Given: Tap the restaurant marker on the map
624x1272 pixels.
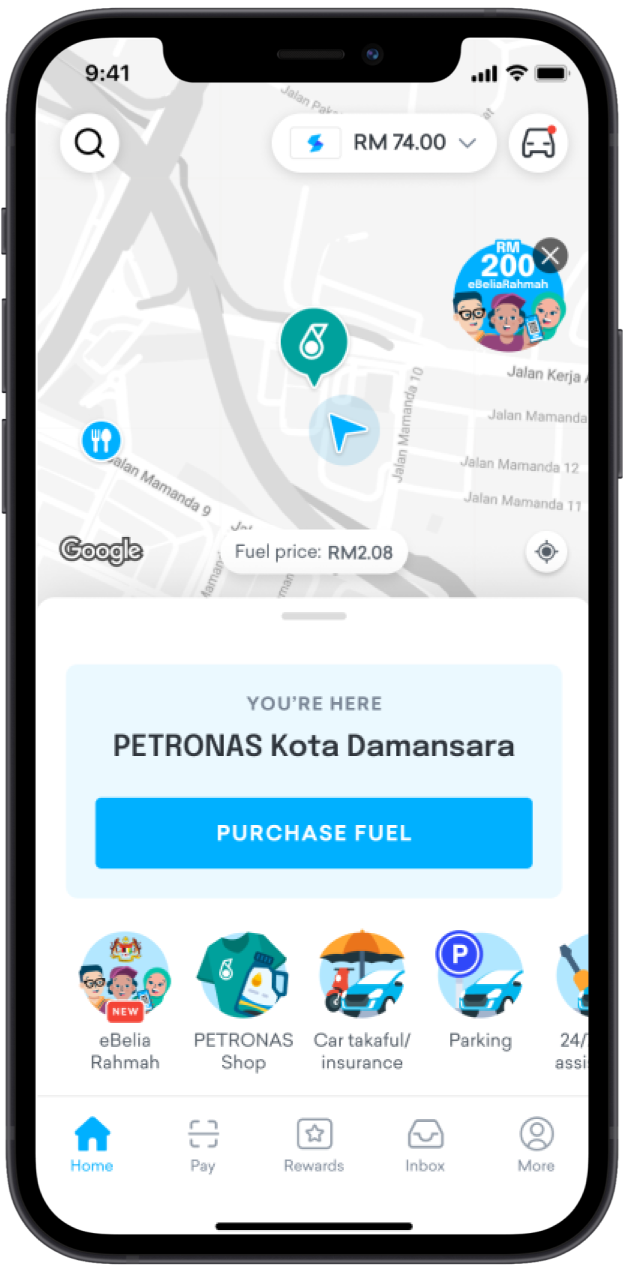Looking at the screenshot, I should 100,439.
